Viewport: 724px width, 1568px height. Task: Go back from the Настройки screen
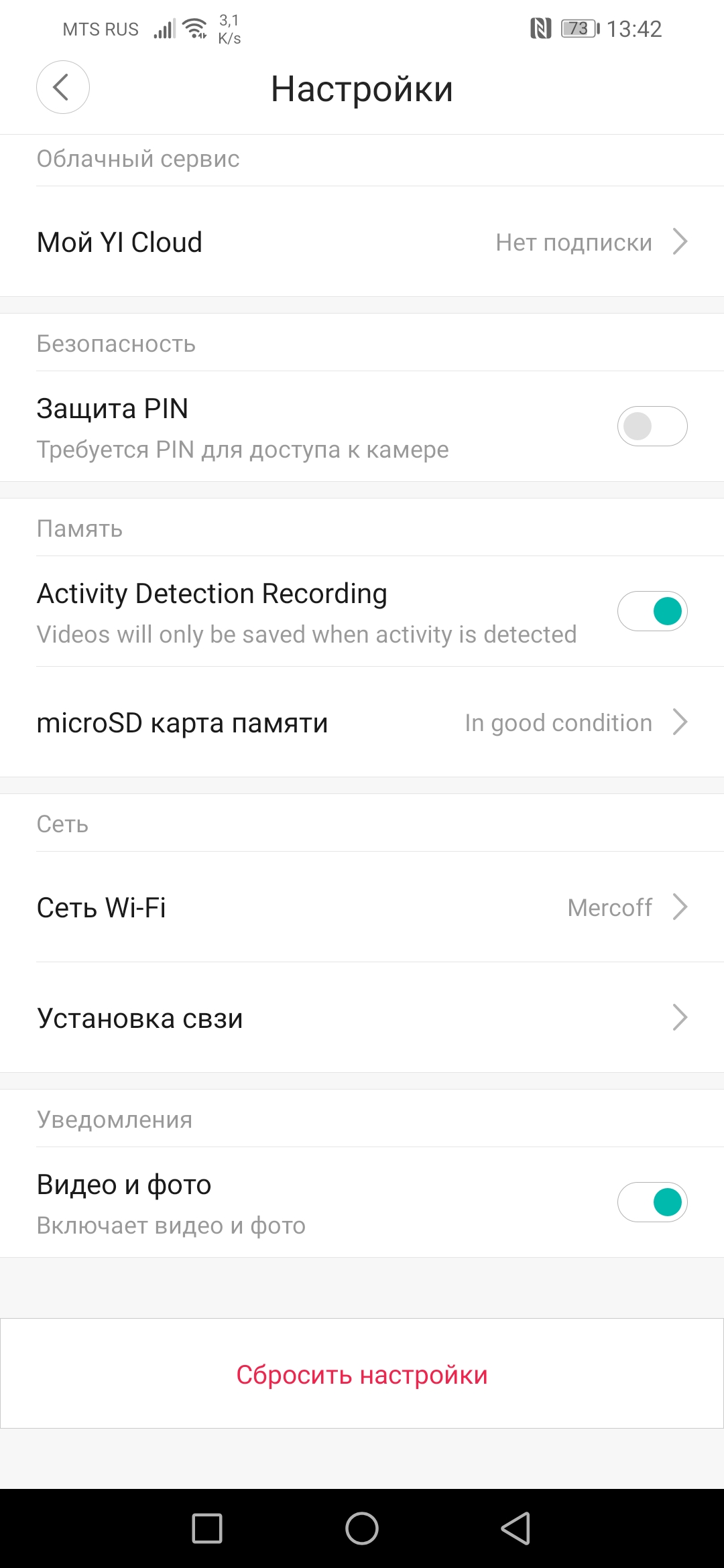point(62,87)
